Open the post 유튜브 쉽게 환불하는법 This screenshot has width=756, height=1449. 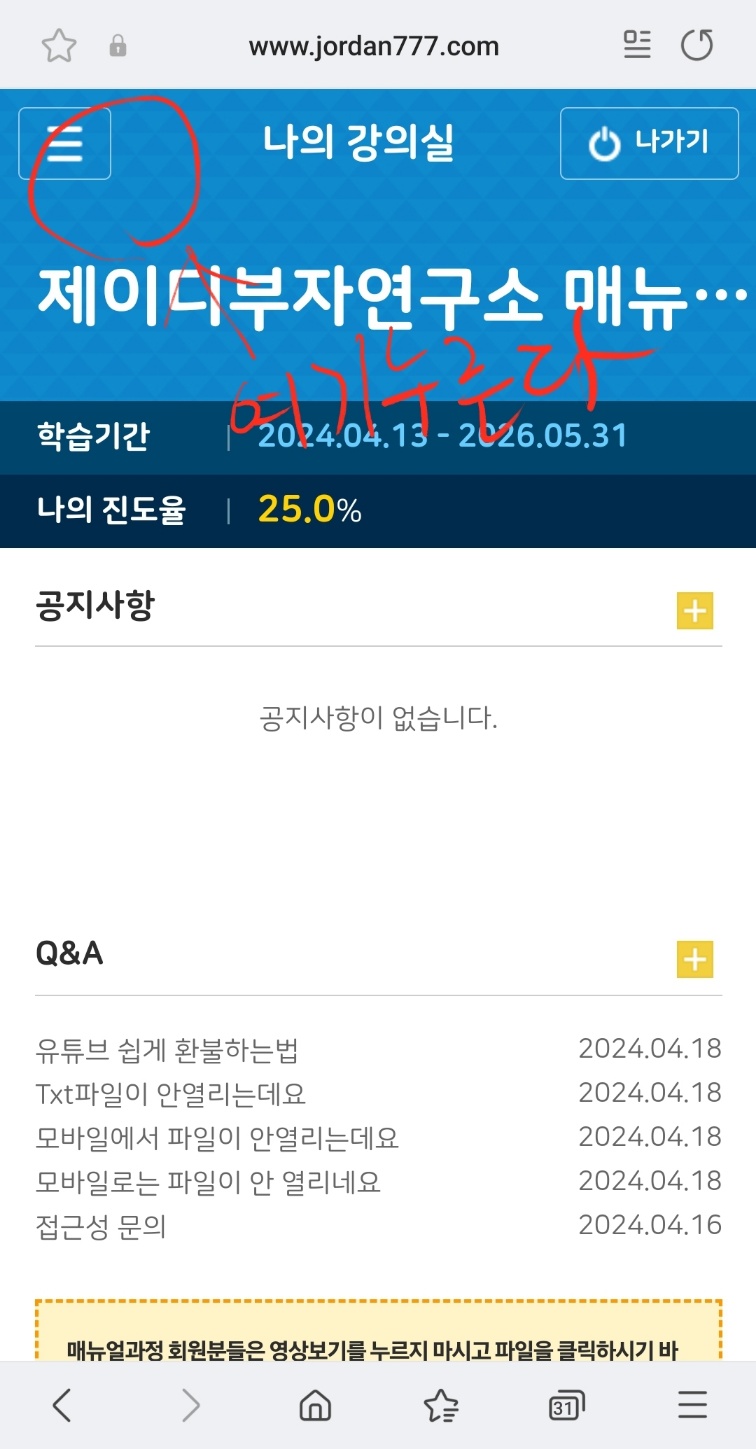(166, 1050)
